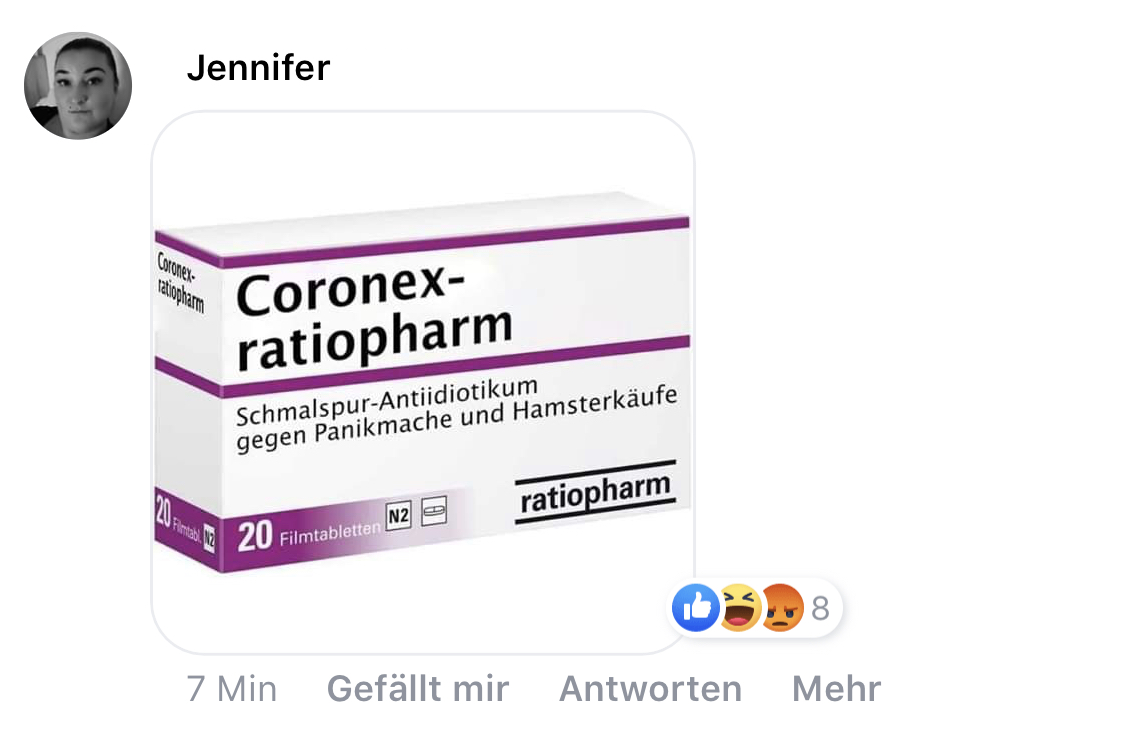Open Jennifer's profile via her name
The image size is (1125, 739).
tap(258, 68)
